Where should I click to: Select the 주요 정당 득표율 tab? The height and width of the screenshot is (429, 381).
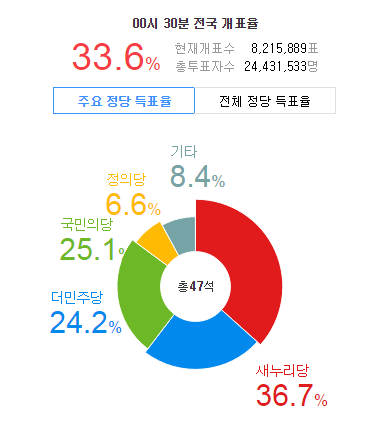tap(124, 101)
